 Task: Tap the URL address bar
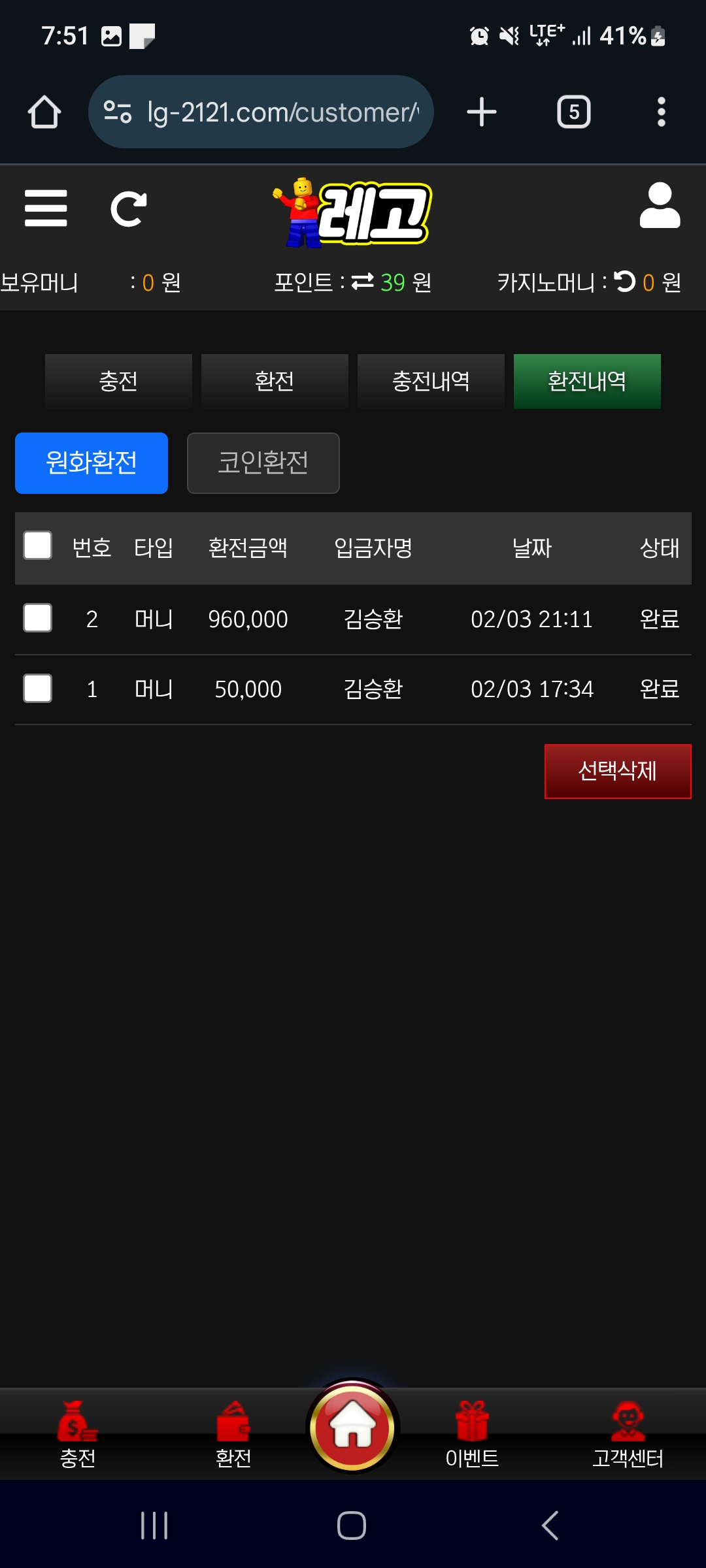click(261, 111)
